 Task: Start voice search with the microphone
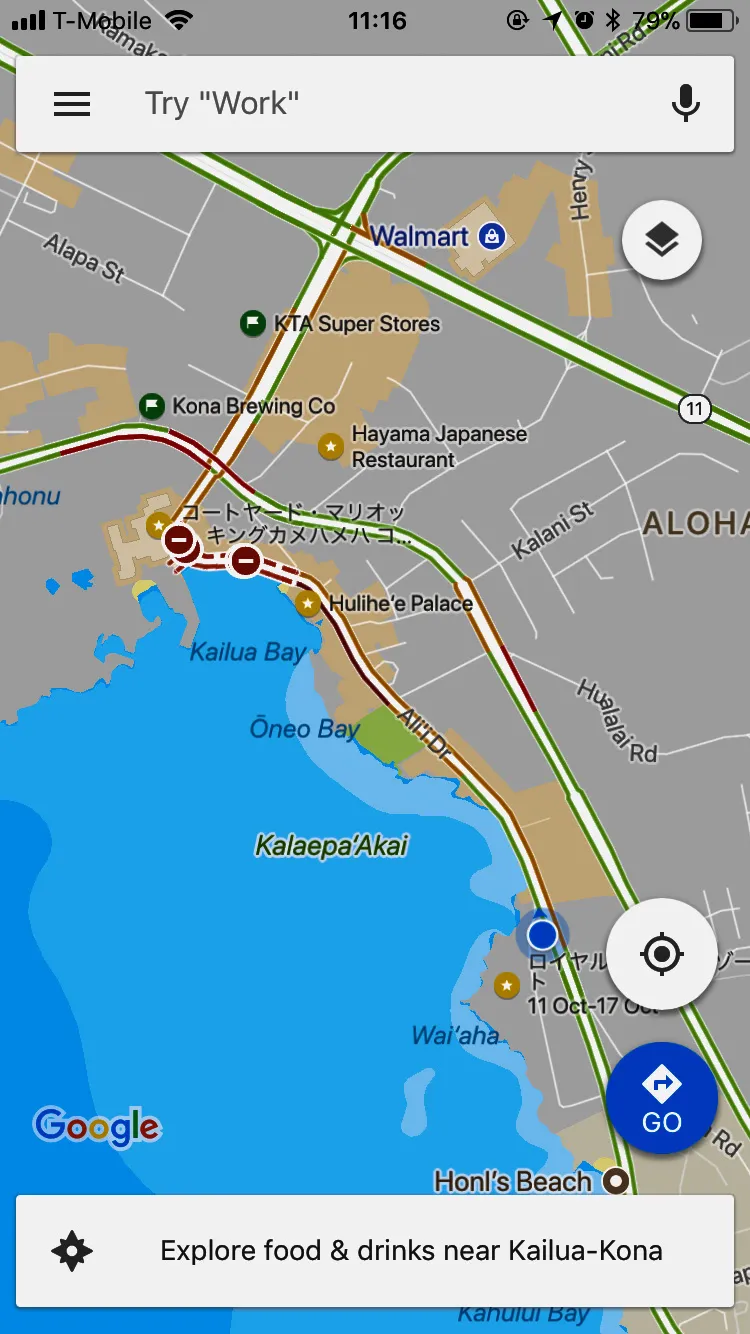click(685, 104)
